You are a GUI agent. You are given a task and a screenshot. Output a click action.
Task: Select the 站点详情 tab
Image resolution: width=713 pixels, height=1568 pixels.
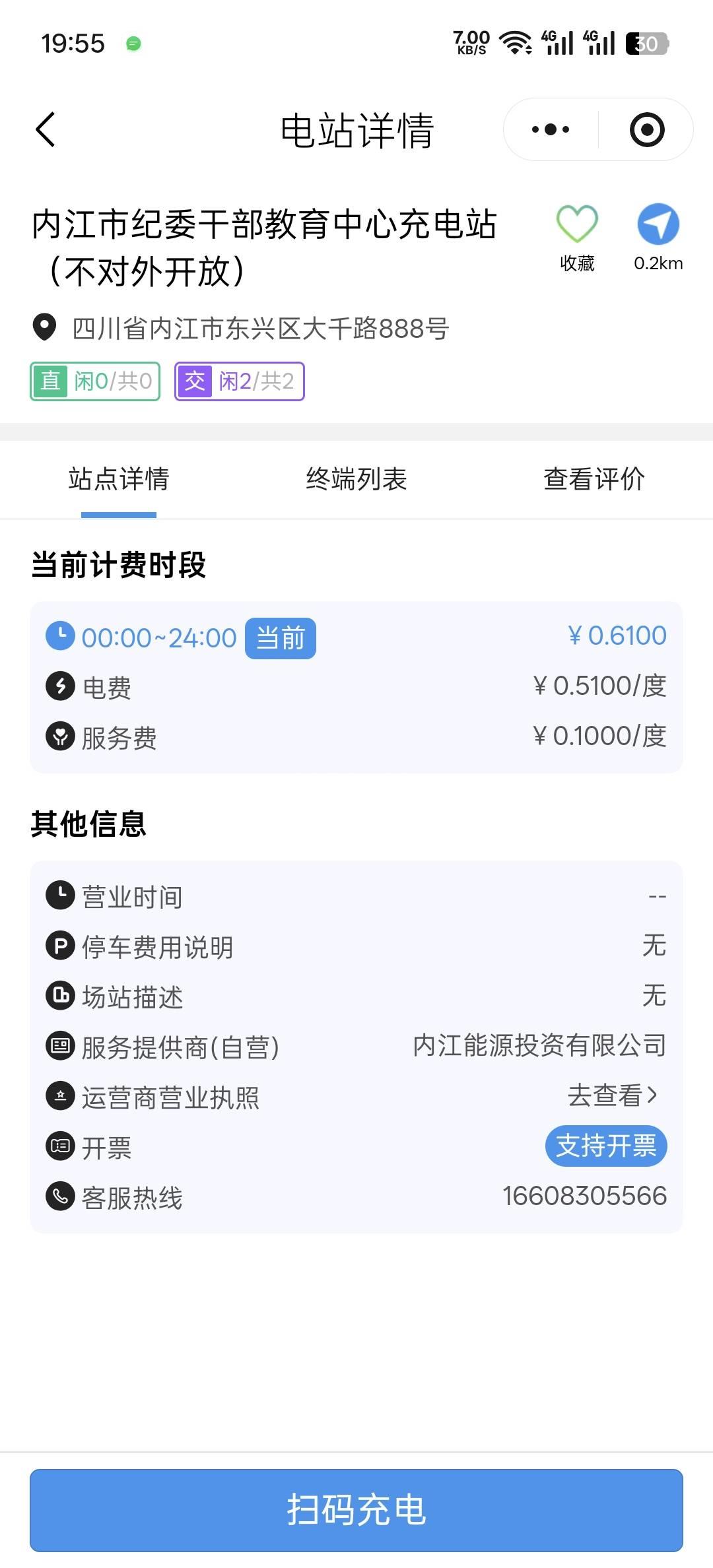[119, 479]
